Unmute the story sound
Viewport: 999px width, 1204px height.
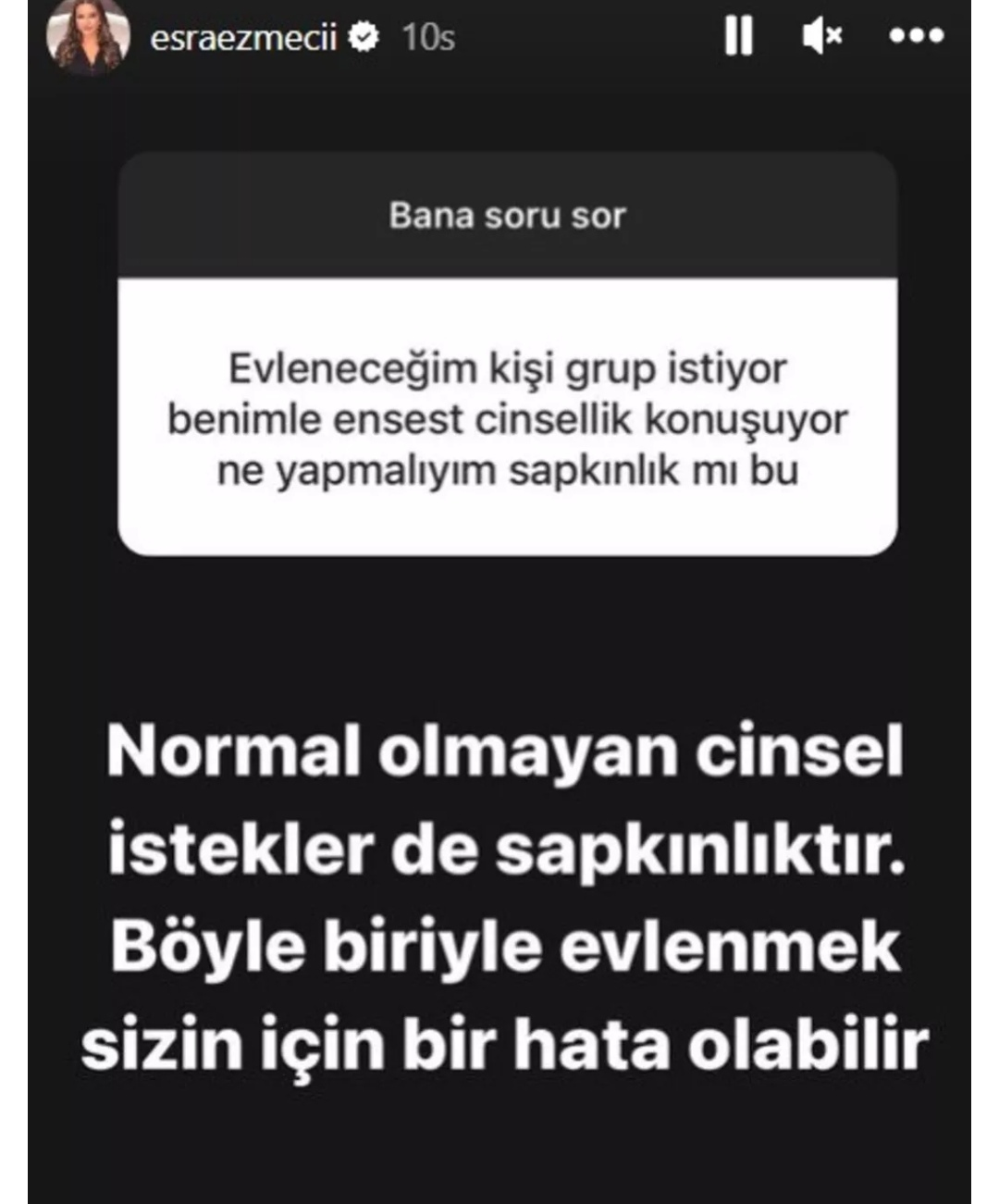(820, 37)
